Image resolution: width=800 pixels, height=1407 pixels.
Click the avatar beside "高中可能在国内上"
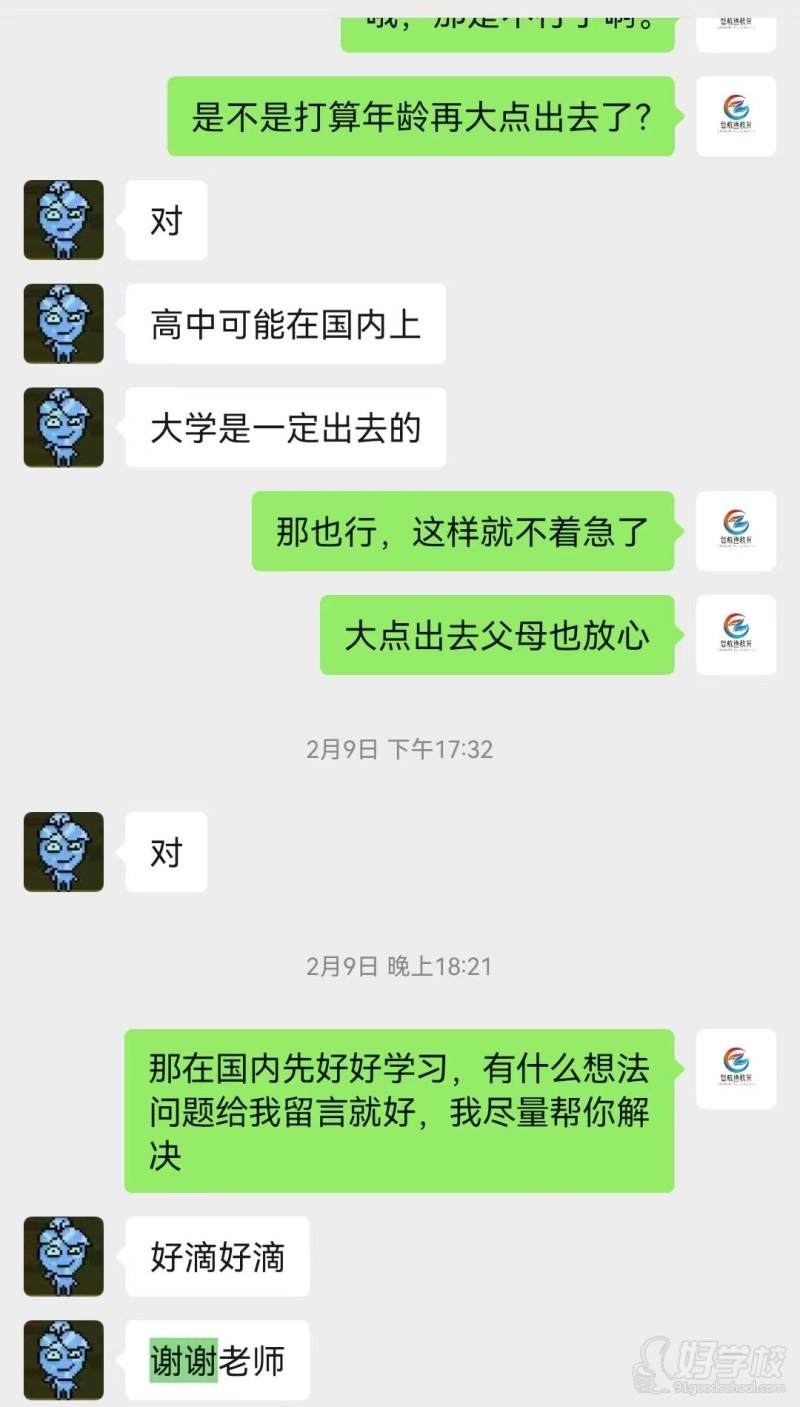[x=62, y=323]
